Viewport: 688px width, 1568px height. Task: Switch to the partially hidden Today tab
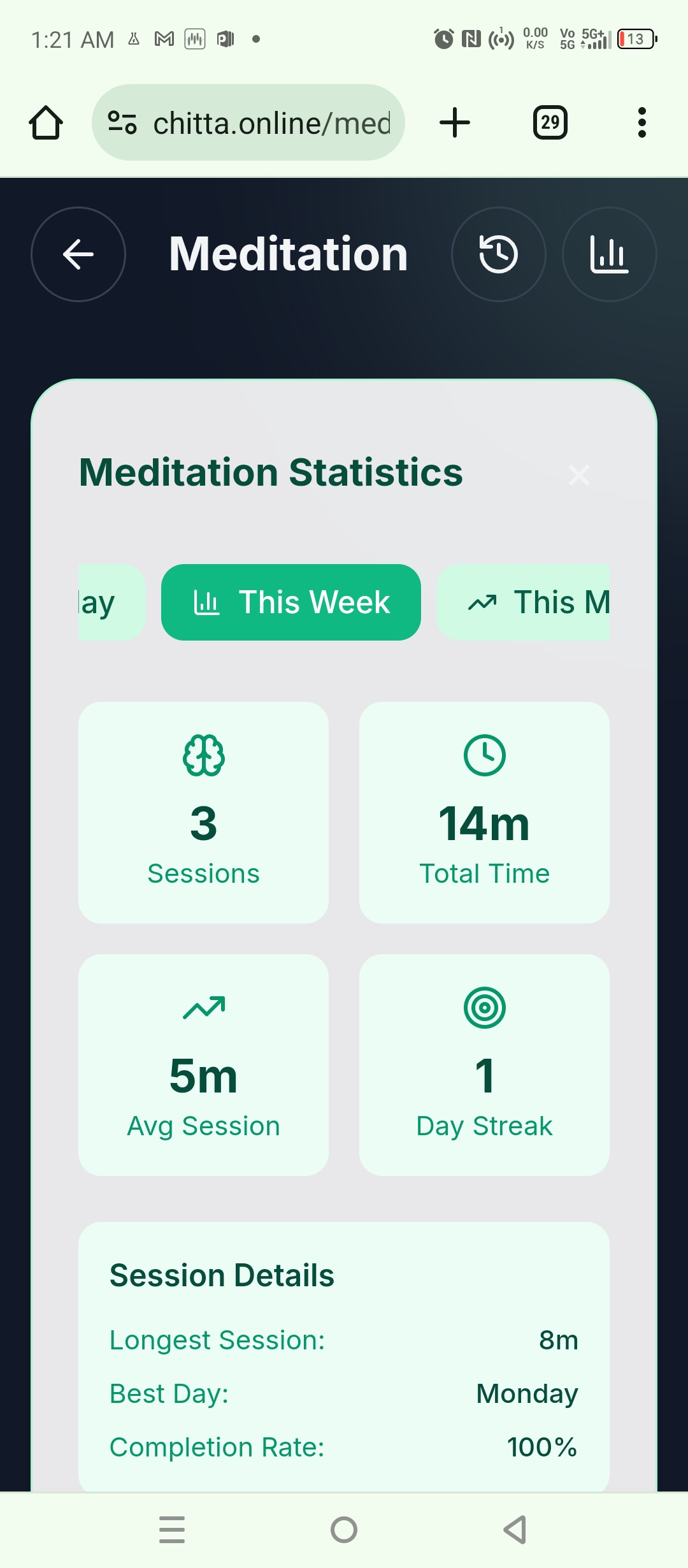tap(111, 602)
